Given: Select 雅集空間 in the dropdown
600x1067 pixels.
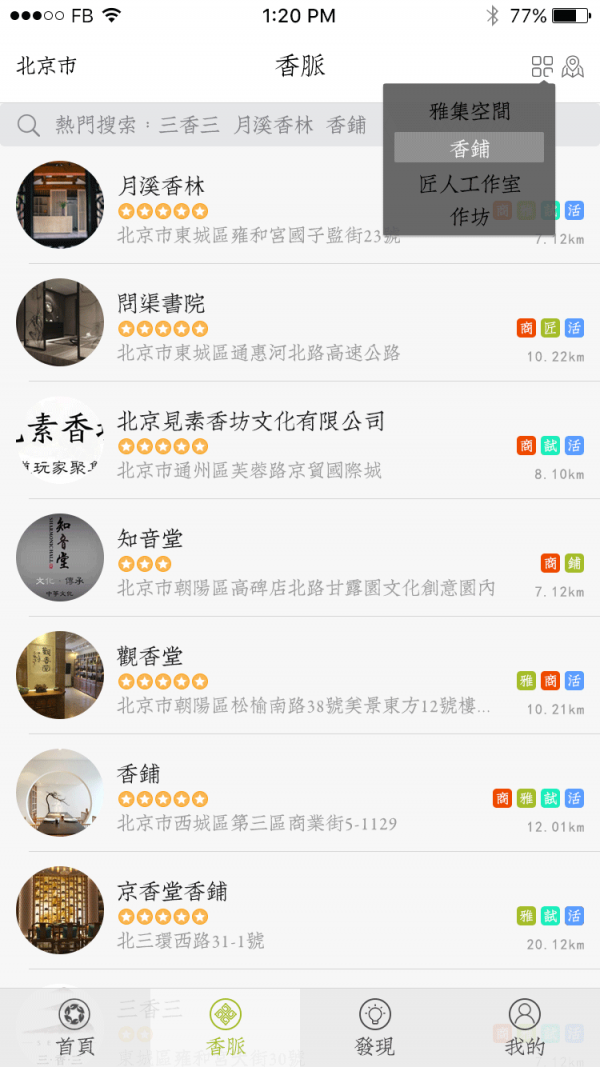Looking at the screenshot, I should pos(469,111).
